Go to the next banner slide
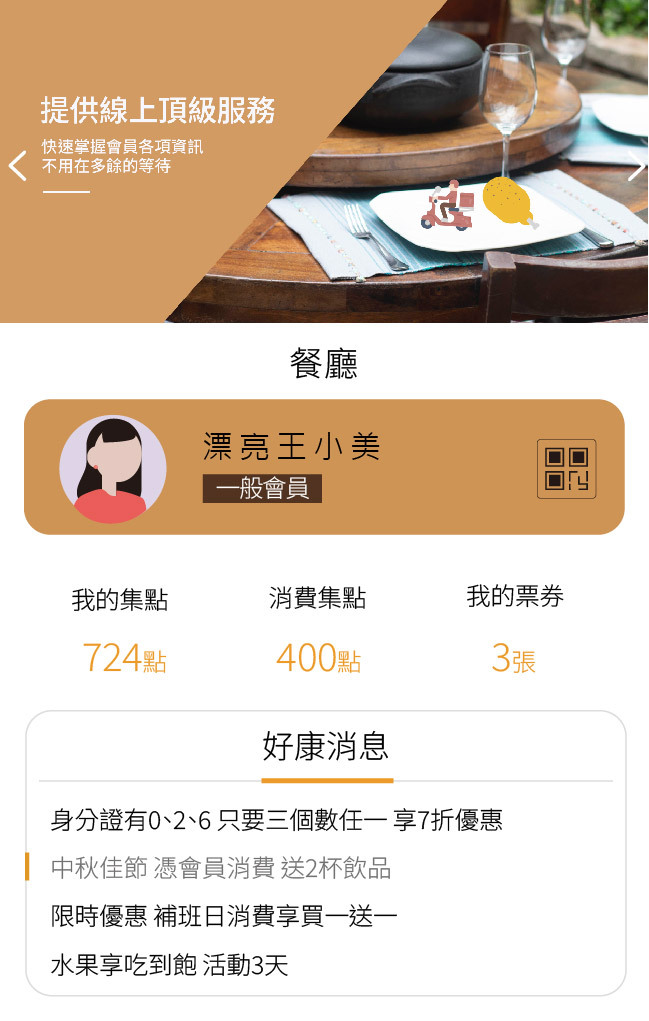This screenshot has height=1021, width=649. [635, 167]
